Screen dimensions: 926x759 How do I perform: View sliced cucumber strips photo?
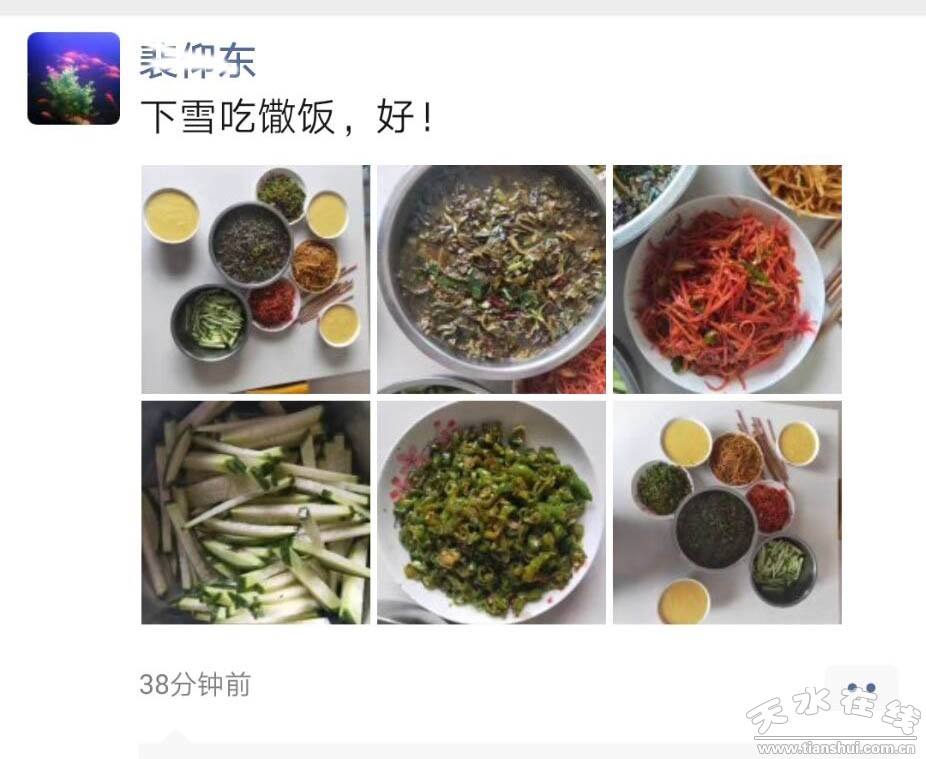pyautogui.click(x=255, y=512)
